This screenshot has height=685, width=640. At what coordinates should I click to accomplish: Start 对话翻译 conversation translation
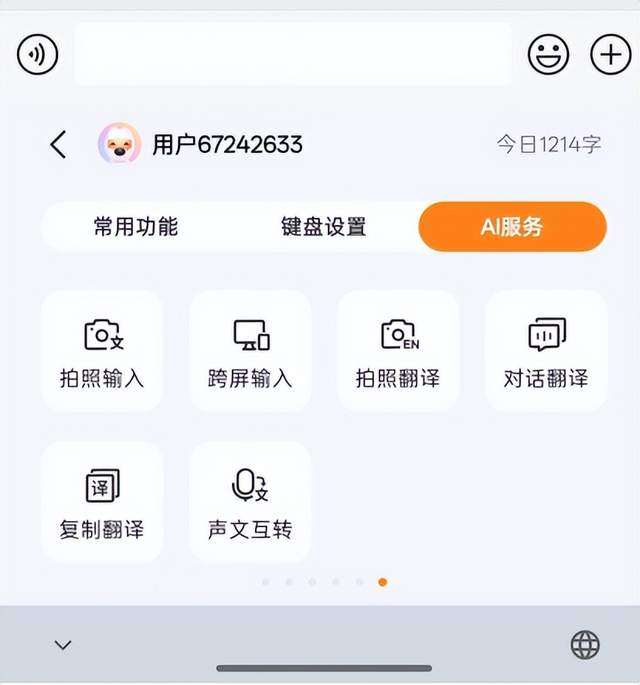coord(546,352)
